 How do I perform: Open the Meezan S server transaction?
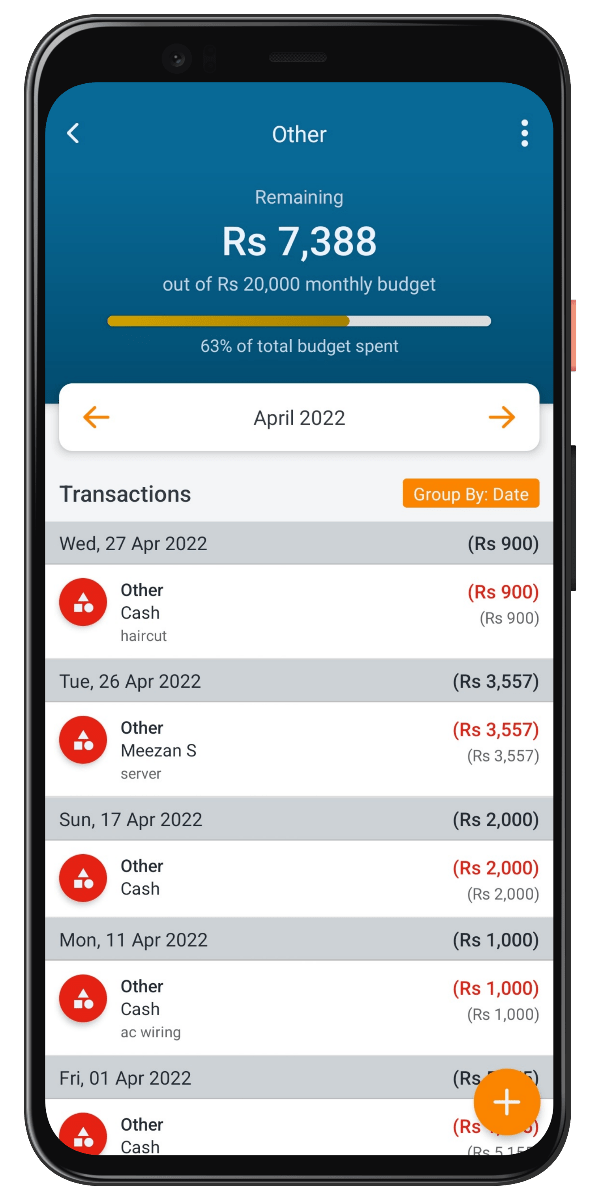(x=298, y=749)
